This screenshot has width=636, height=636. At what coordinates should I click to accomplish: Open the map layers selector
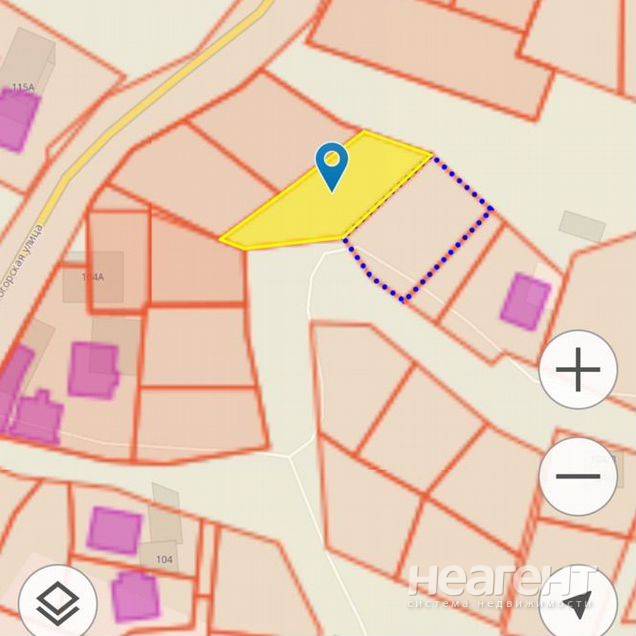[x=57, y=601]
